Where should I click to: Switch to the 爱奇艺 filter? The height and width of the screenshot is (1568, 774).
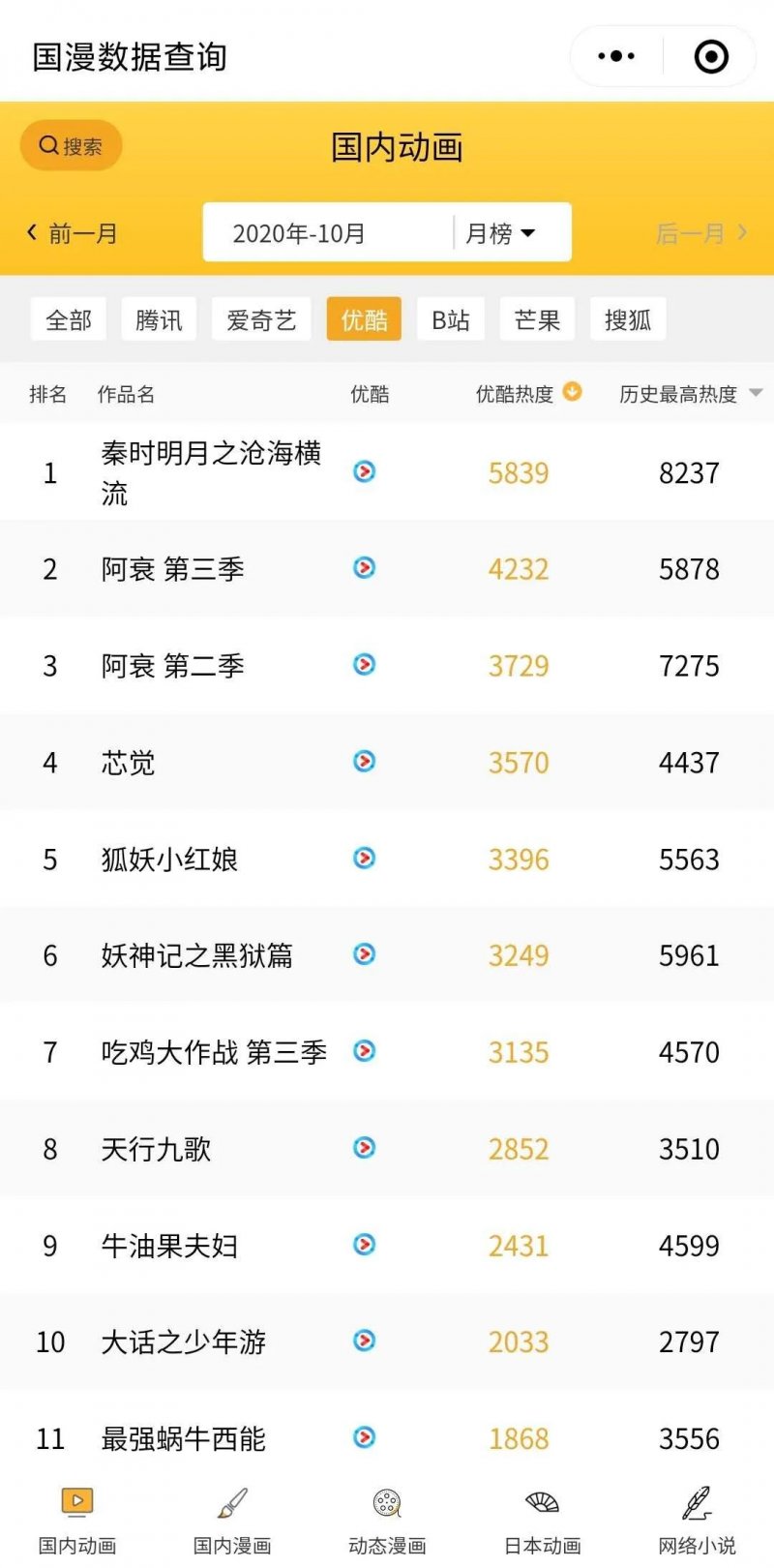point(261,320)
